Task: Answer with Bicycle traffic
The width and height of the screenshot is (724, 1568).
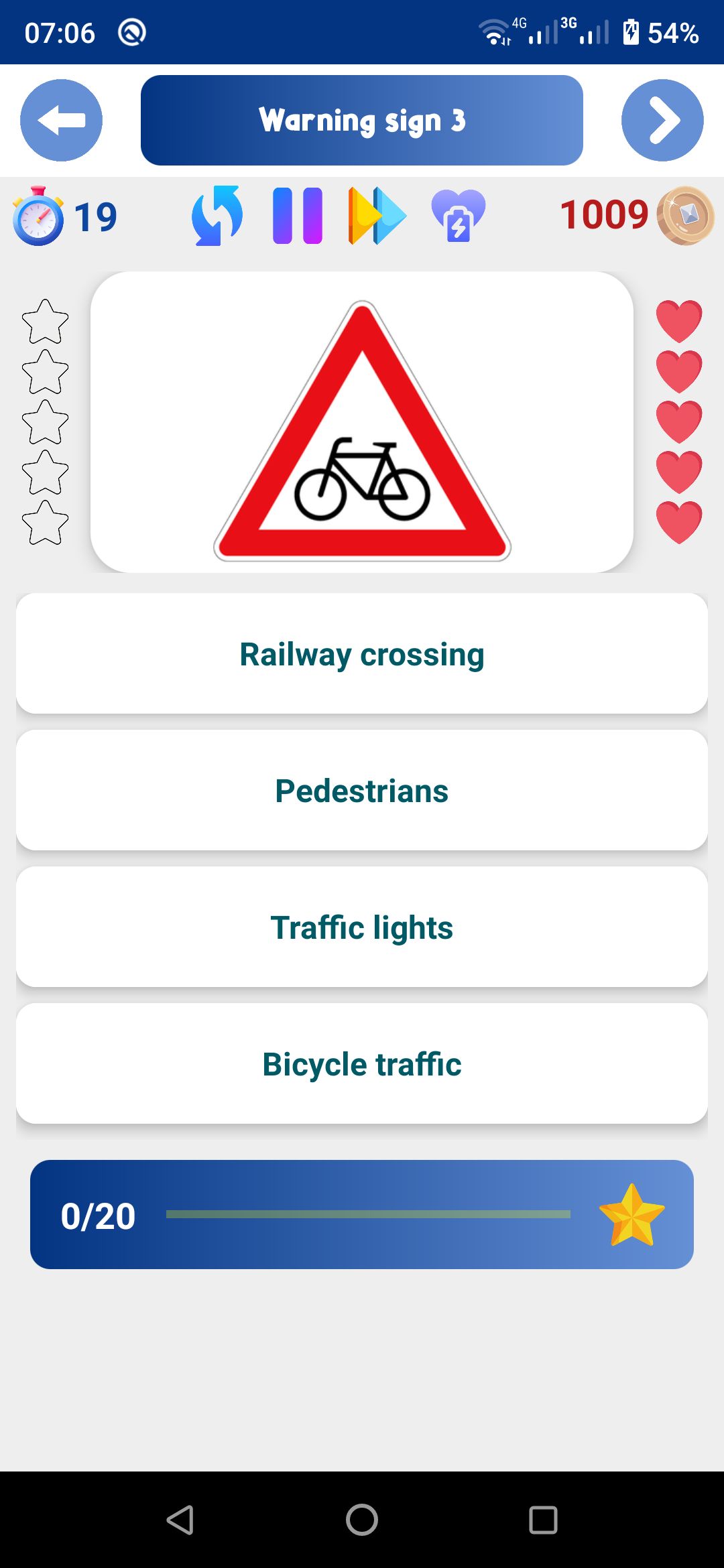Action: pyautogui.click(x=362, y=1064)
